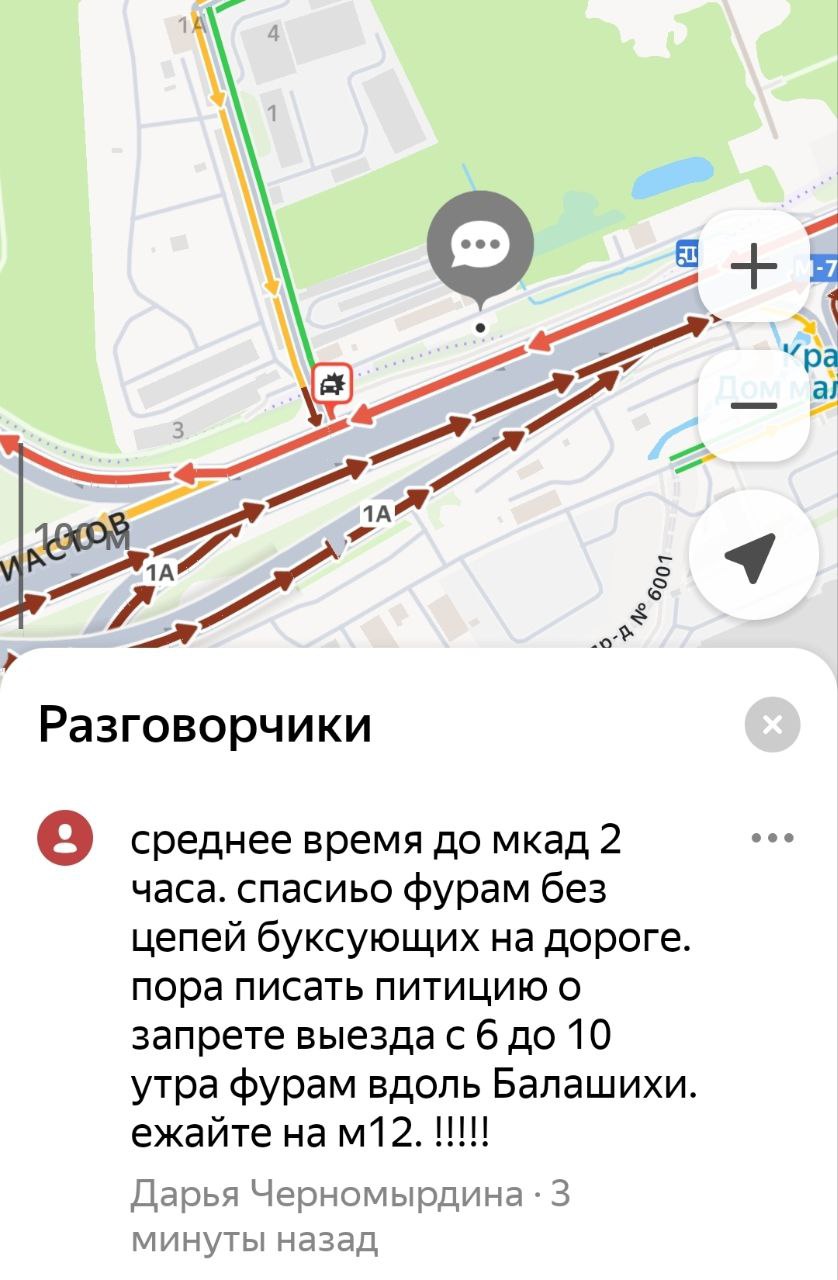Open the accident marker on the road
The height and width of the screenshot is (1280, 838).
[332, 383]
